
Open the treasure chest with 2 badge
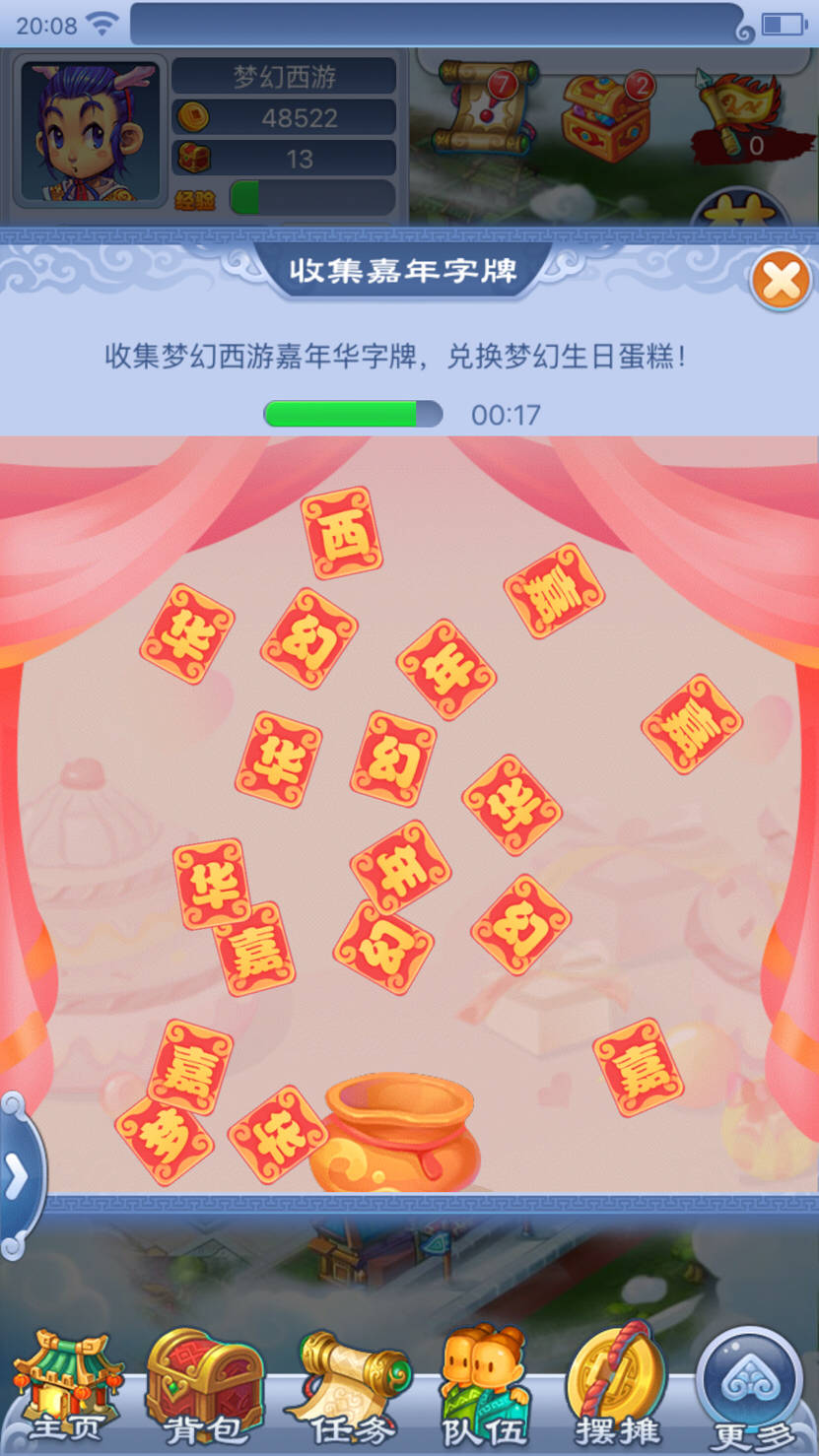607,115
